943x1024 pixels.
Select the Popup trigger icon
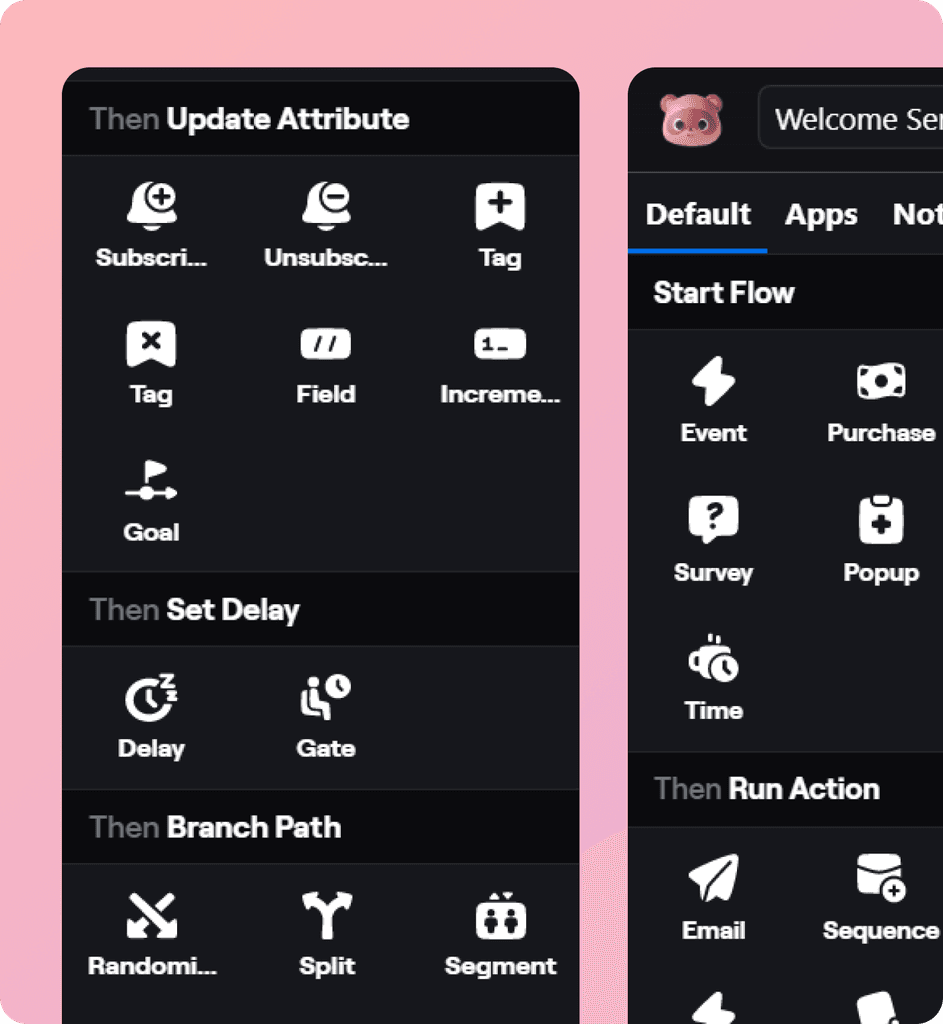coord(881,520)
